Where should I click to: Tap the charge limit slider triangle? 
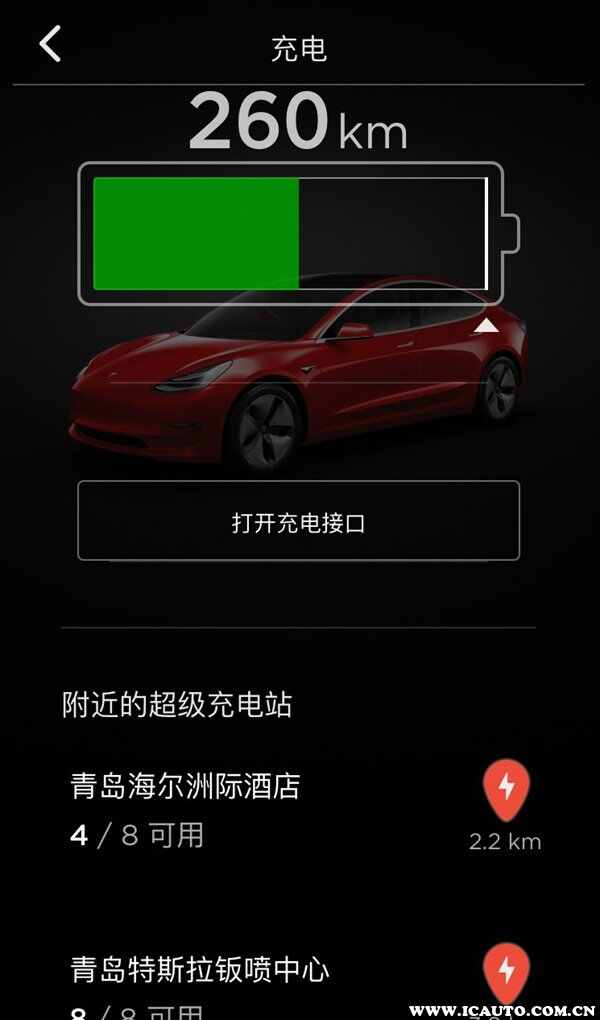point(486,325)
